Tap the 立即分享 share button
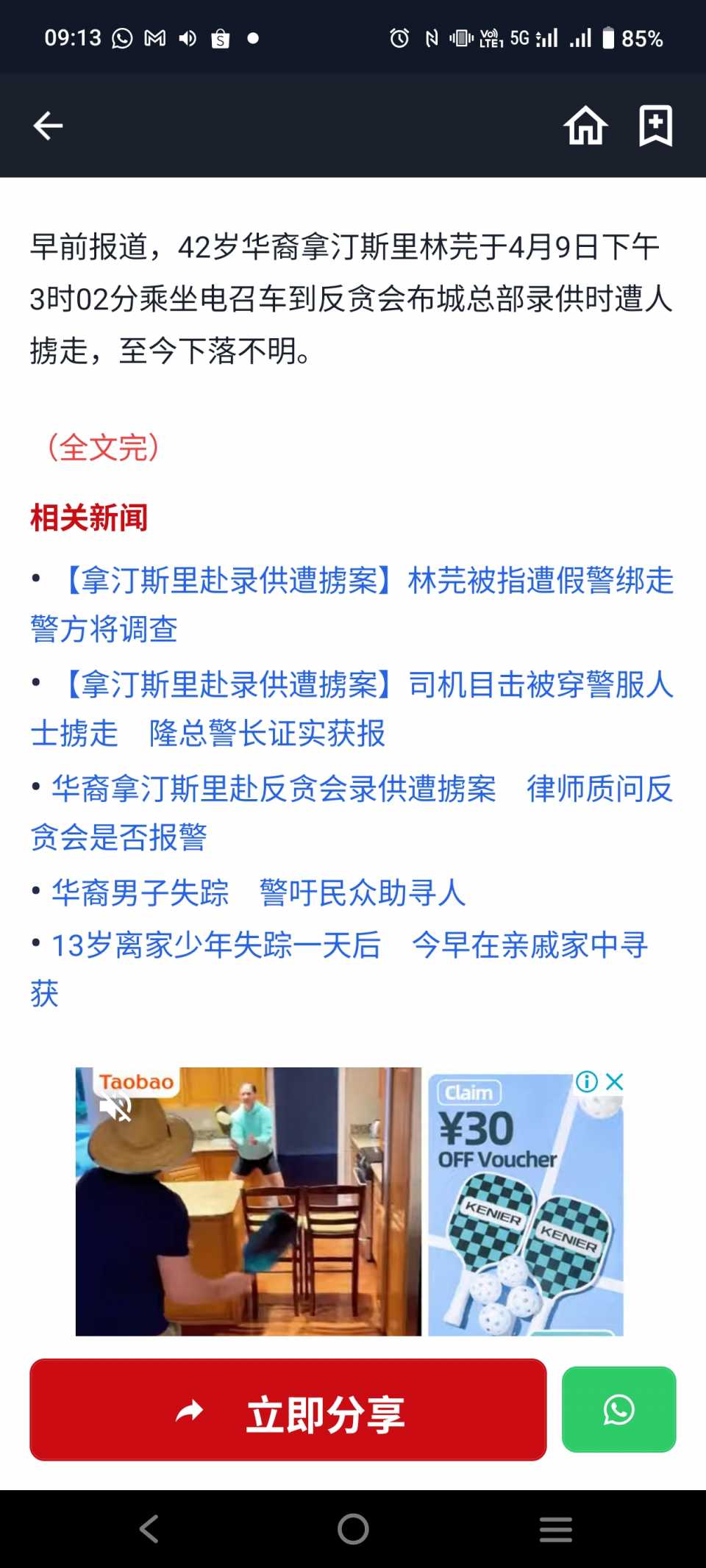 288,1409
